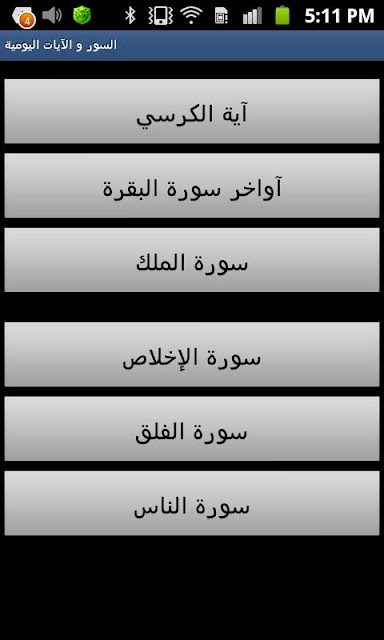Open سورة الملك
Screen dimensions: 384x640
(192, 260)
